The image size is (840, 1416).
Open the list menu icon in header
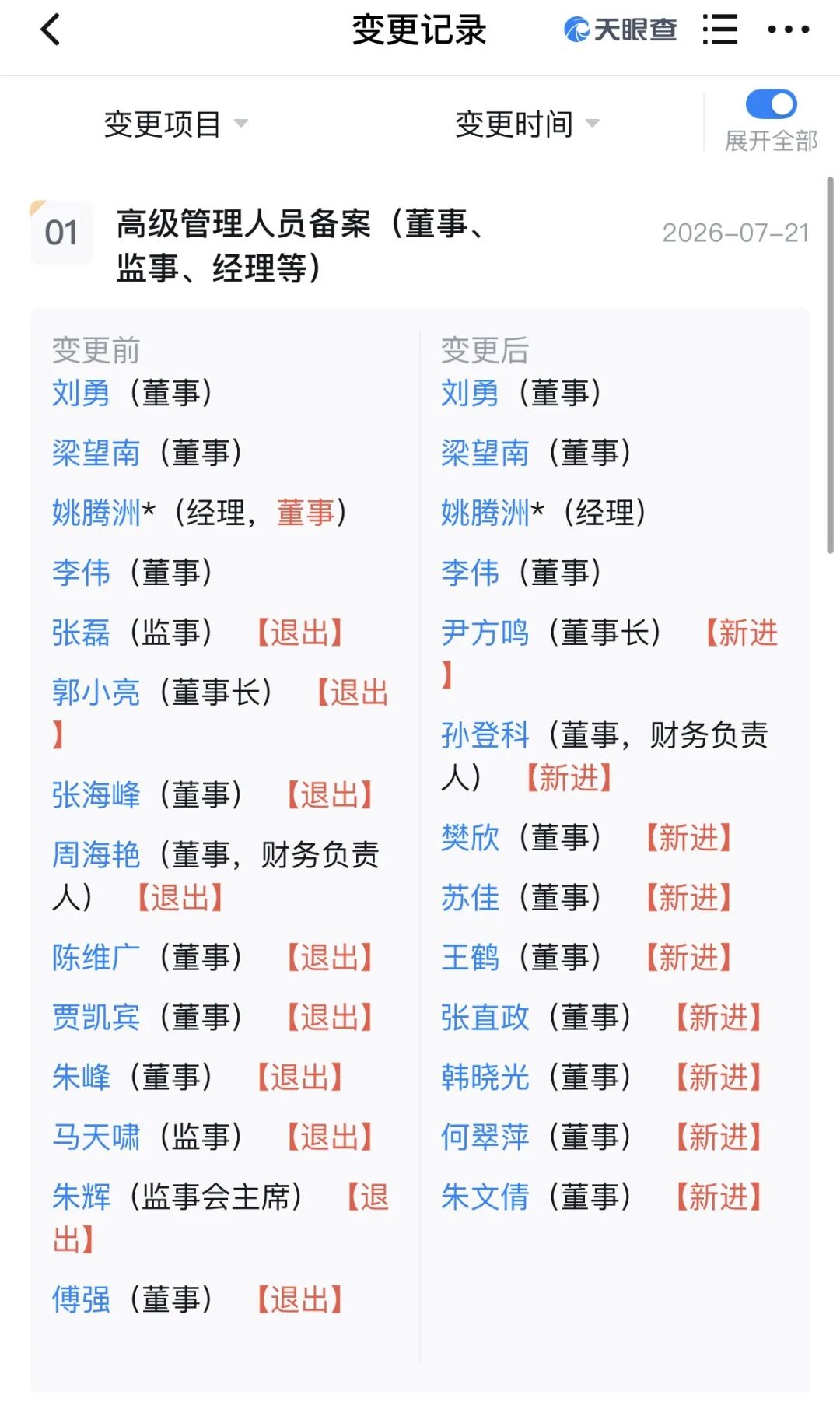pyautogui.click(x=719, y=30)
